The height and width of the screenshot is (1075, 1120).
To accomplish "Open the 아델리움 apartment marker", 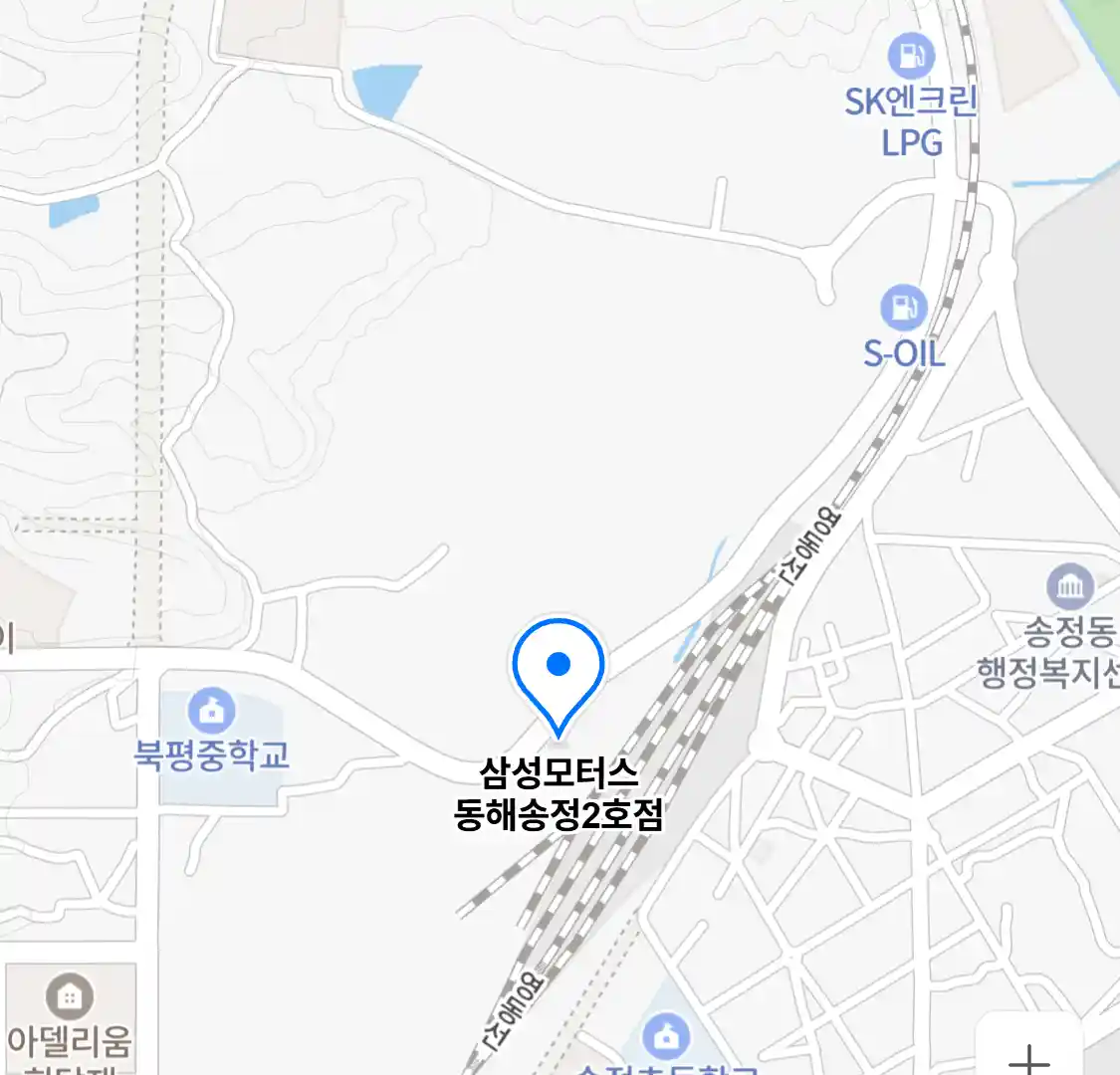I will (x=70, y=995).
